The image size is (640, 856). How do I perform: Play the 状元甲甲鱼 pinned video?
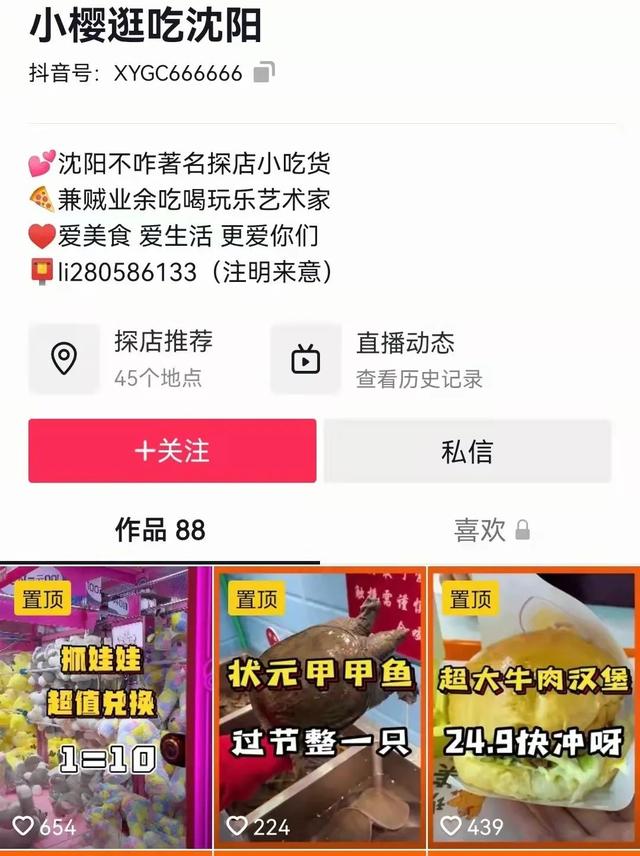(x=320, y=710)
